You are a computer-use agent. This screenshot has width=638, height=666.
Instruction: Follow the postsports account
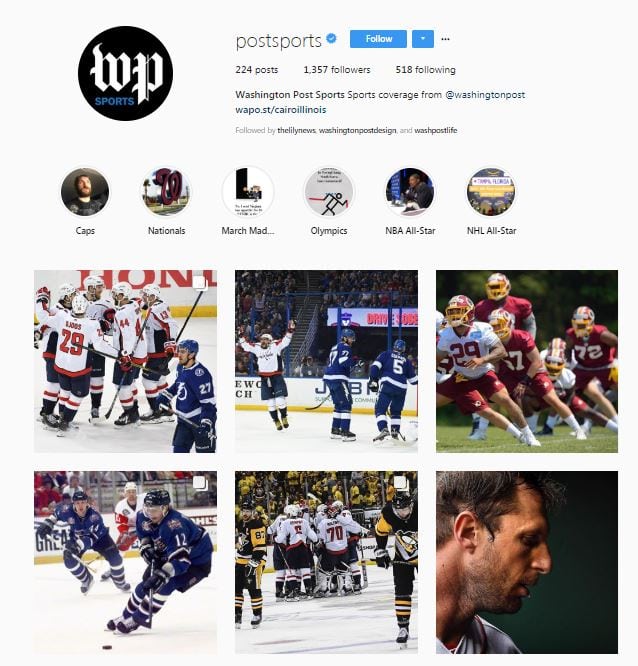[378, 39]
